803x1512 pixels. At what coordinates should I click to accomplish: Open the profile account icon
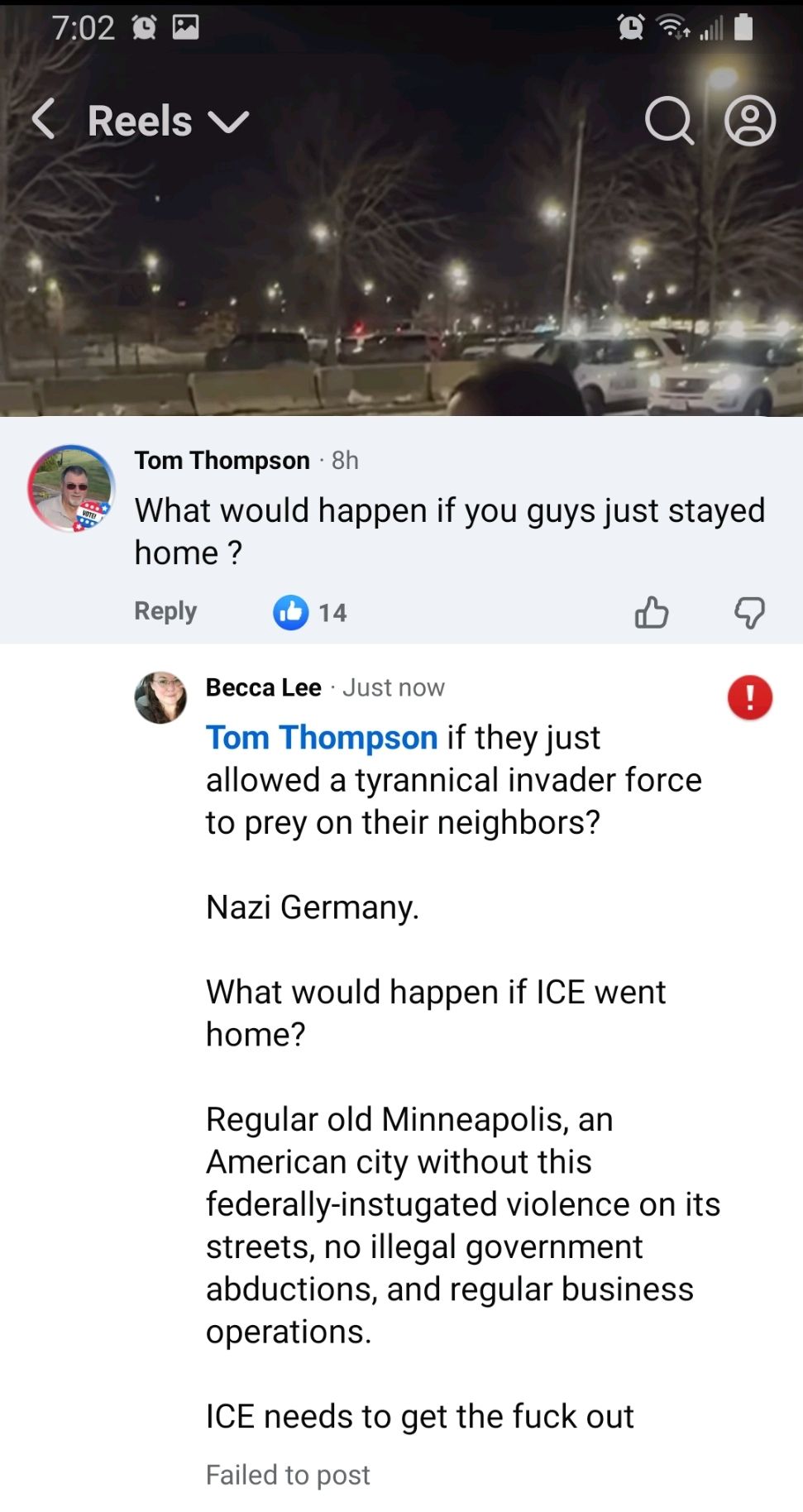click(x=749, y=122)
